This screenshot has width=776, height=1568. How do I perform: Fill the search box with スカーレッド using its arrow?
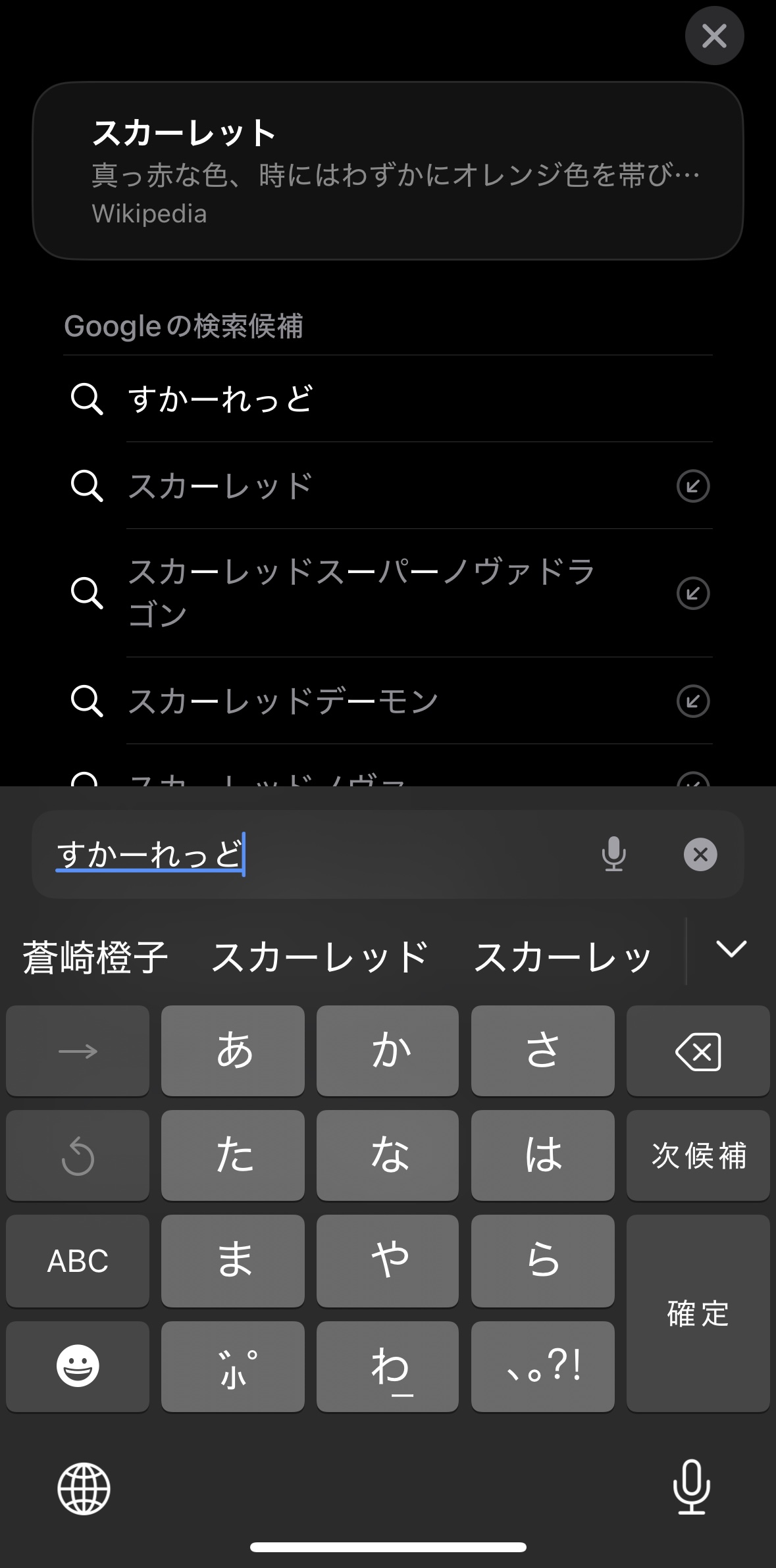(x=692, y=486)
